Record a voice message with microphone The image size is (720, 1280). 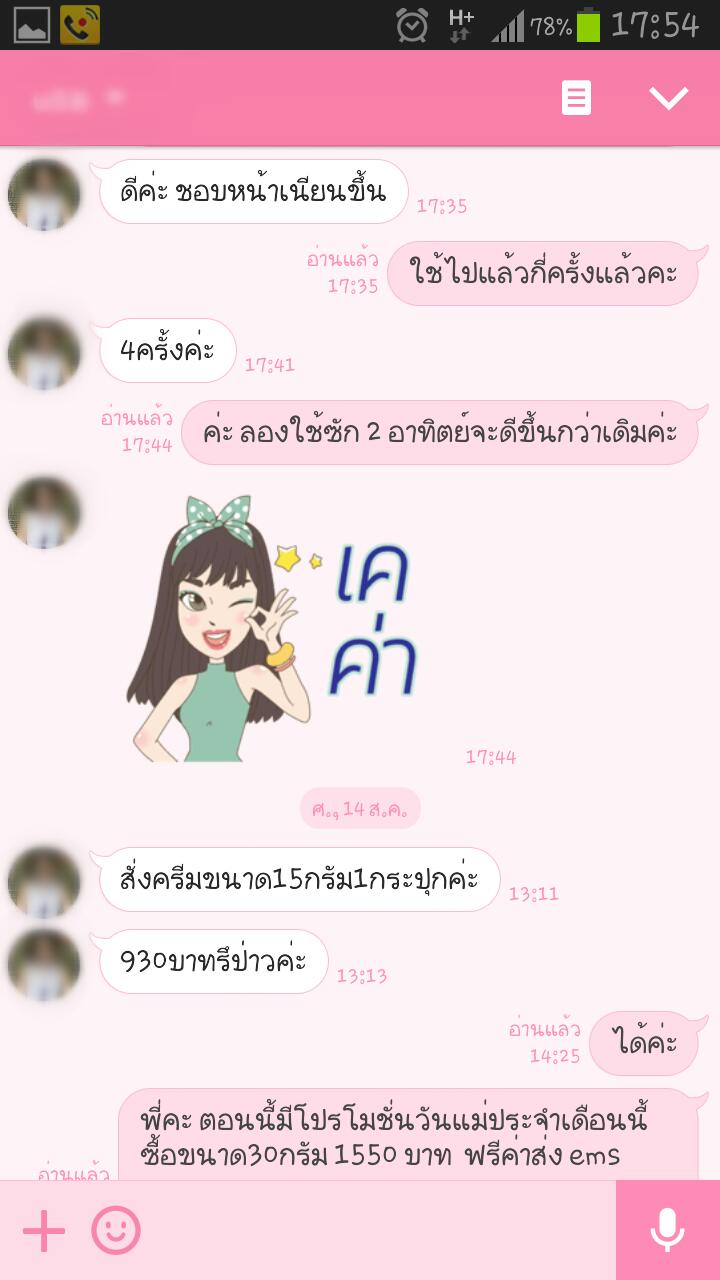coord(667,1231)
